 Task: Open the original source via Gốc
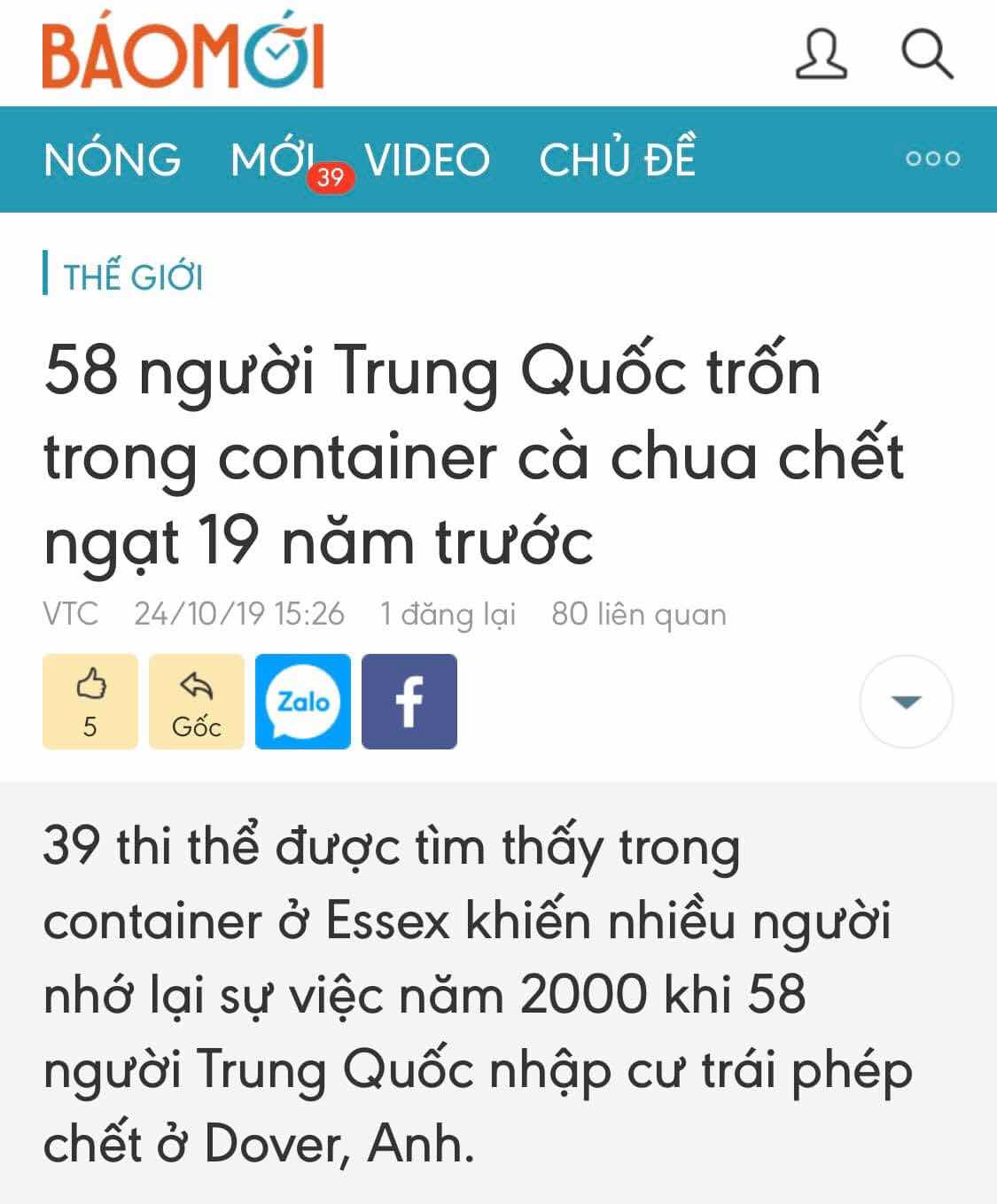coord(196,702)
